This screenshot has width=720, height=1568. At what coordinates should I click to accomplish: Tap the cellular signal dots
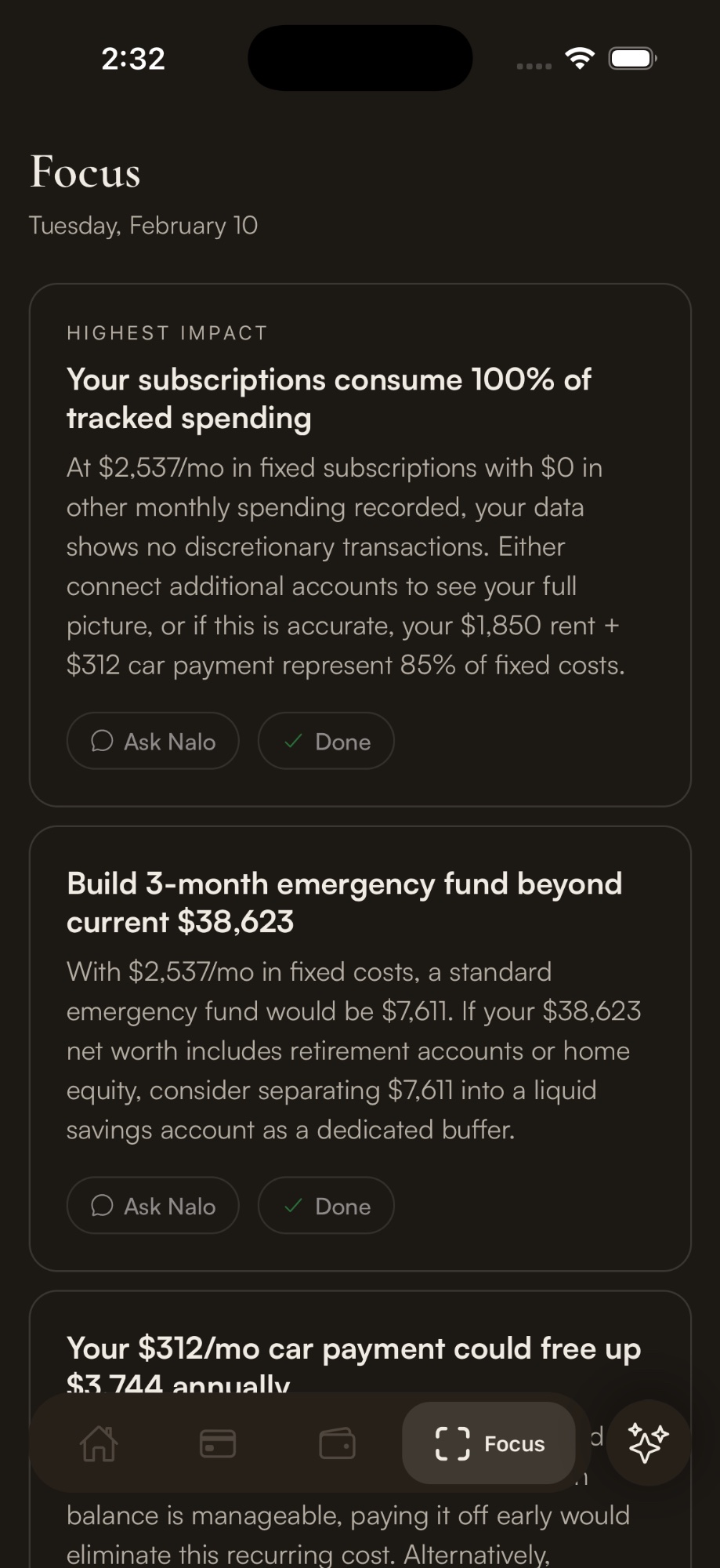(532, 66)
